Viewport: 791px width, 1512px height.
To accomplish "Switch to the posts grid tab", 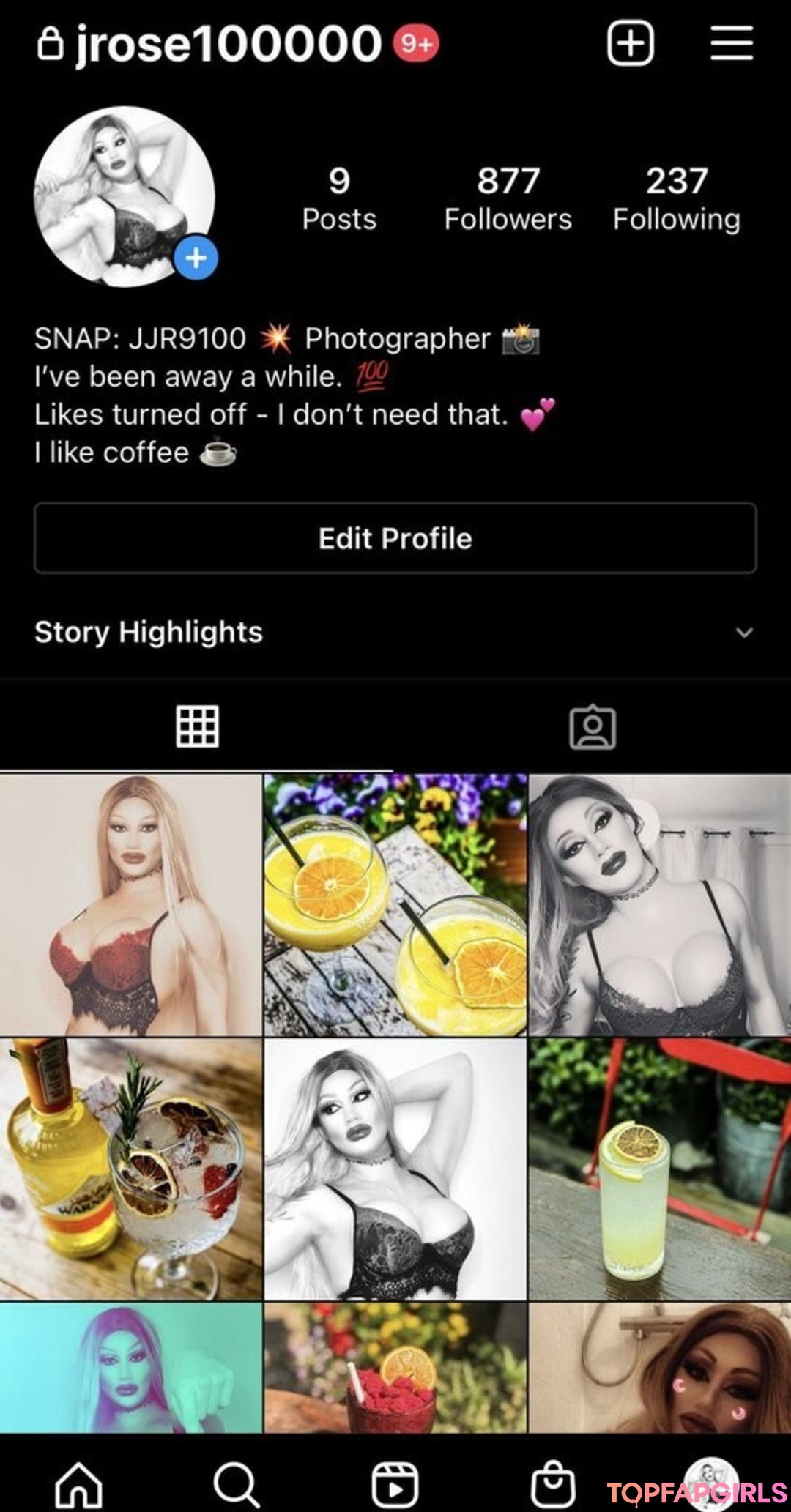I will [x=197, y=727].
